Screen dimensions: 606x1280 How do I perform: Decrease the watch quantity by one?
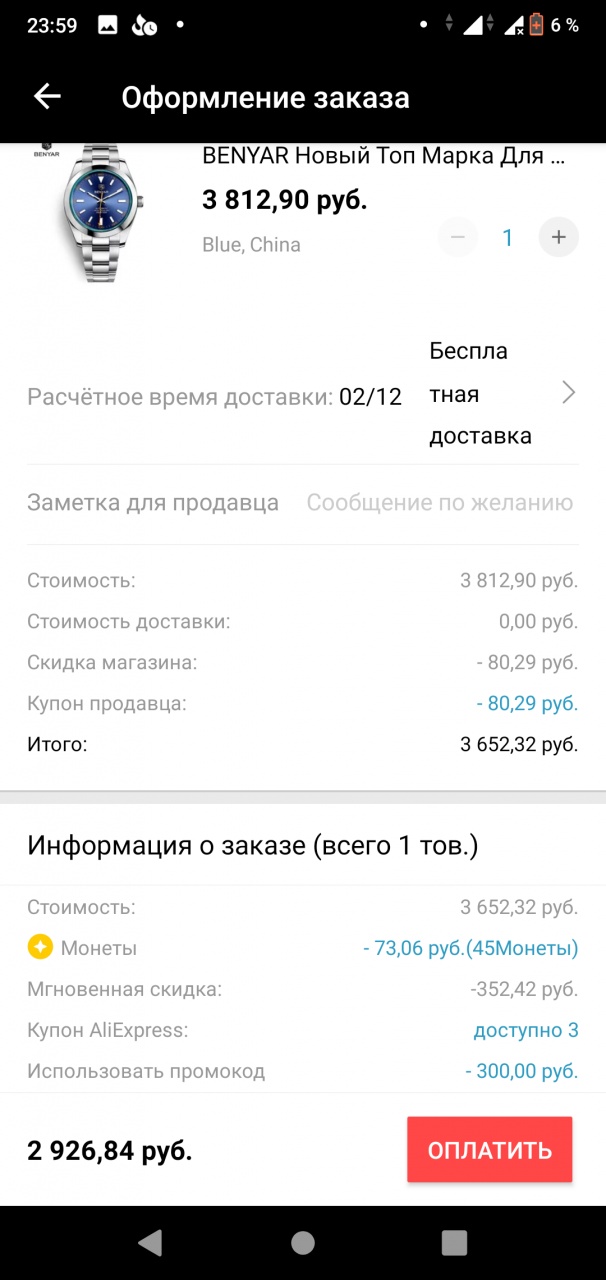[458, 237]
